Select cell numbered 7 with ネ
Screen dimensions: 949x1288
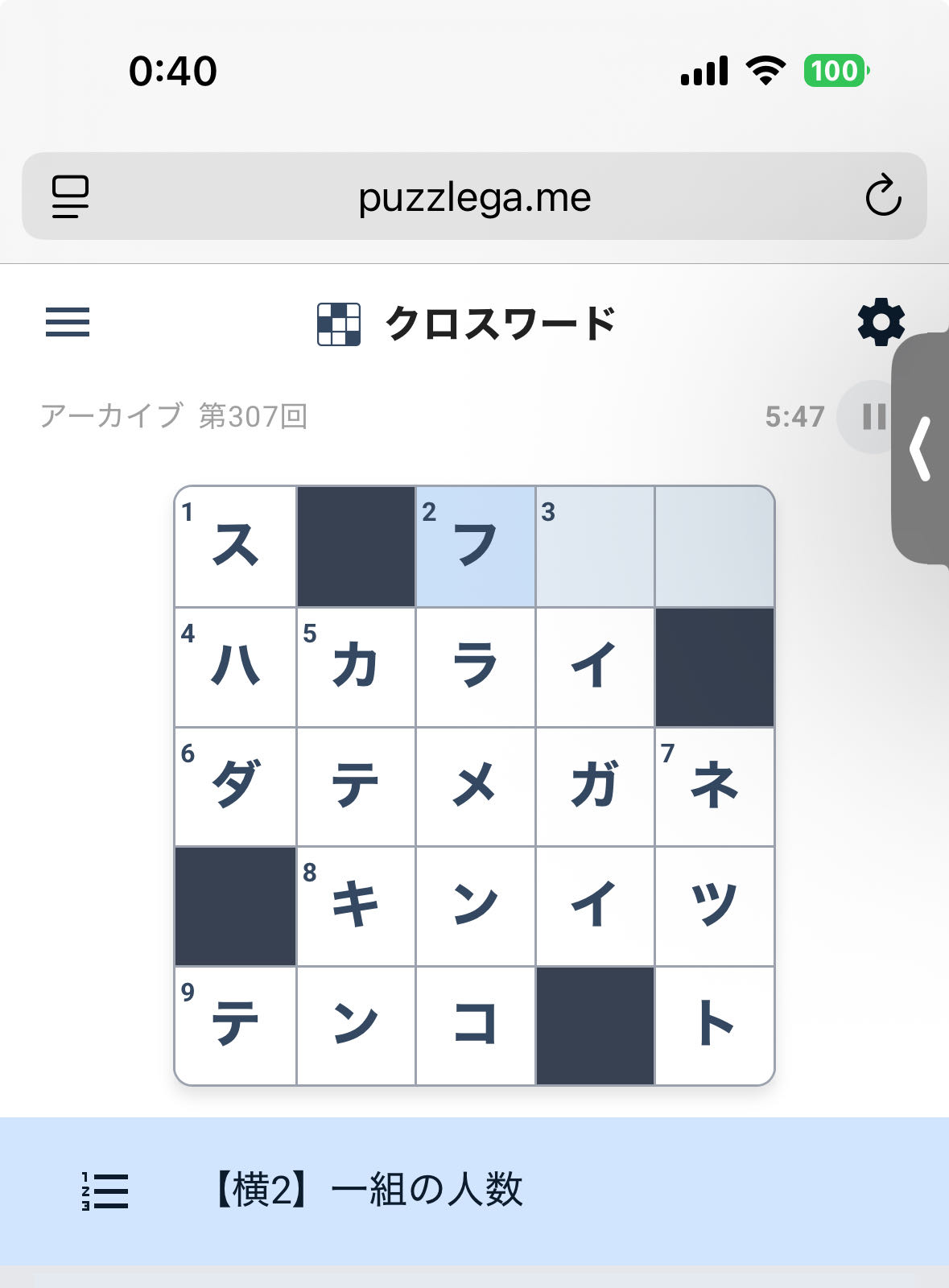(x=715, y=786)
